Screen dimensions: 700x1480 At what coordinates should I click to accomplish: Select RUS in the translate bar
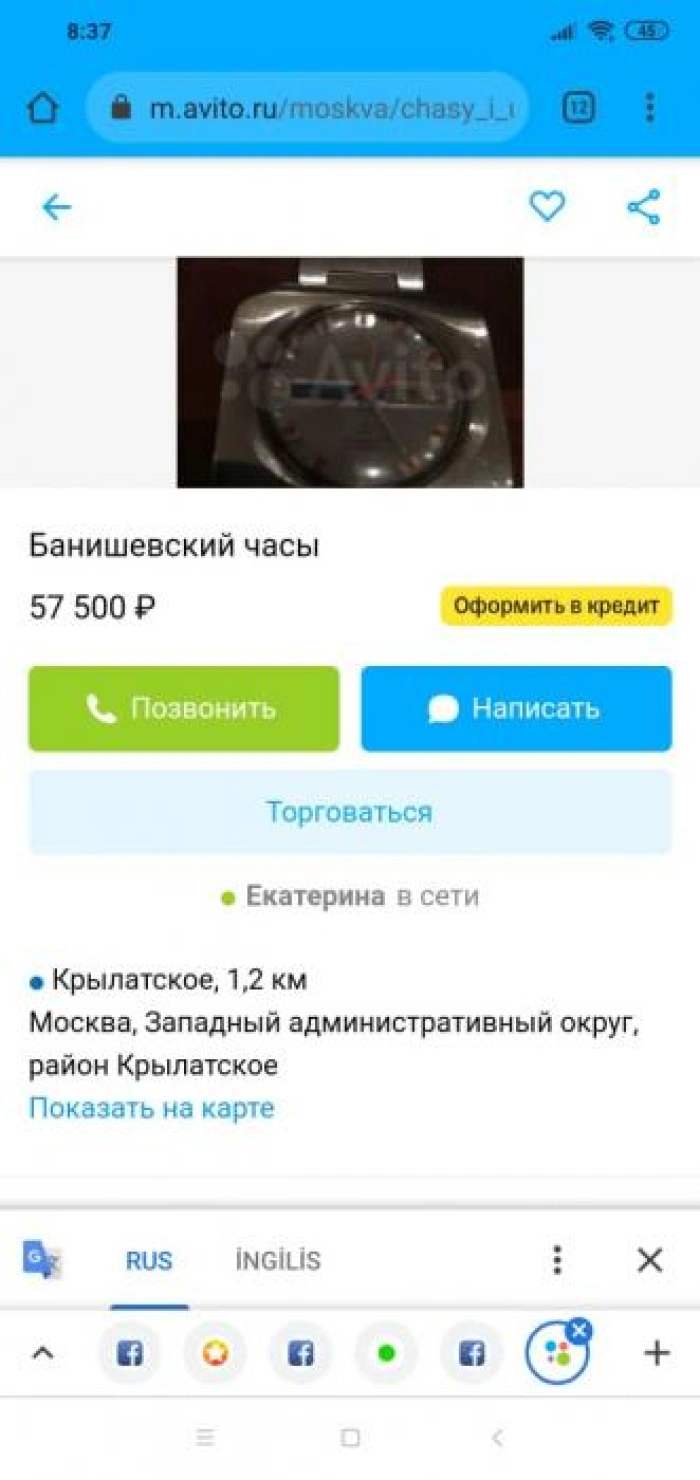tap(149, 1261)
